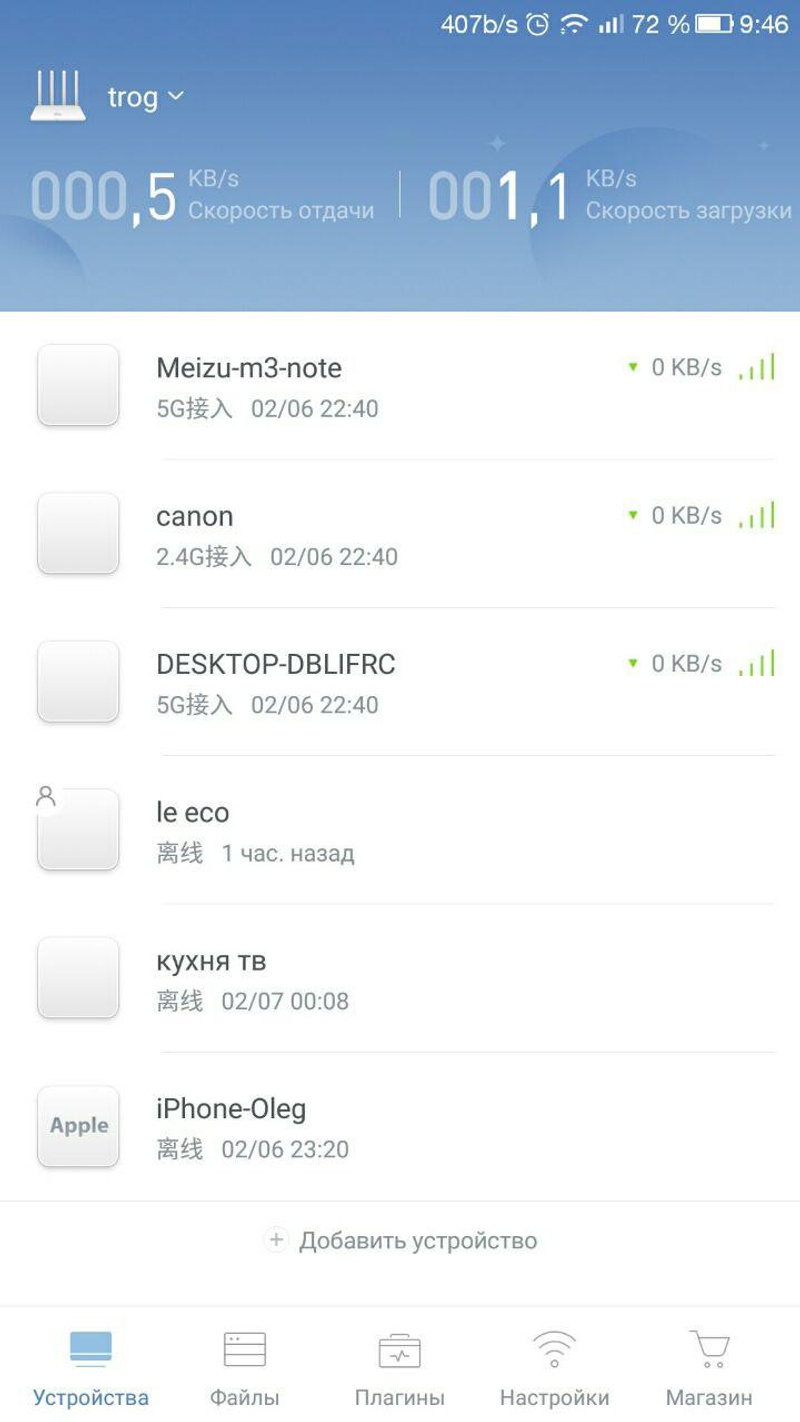The height and width of the screenshot is (1422, 800).
Task: Tap Добавить устройство to add a device
Action: coord(401,1241)
